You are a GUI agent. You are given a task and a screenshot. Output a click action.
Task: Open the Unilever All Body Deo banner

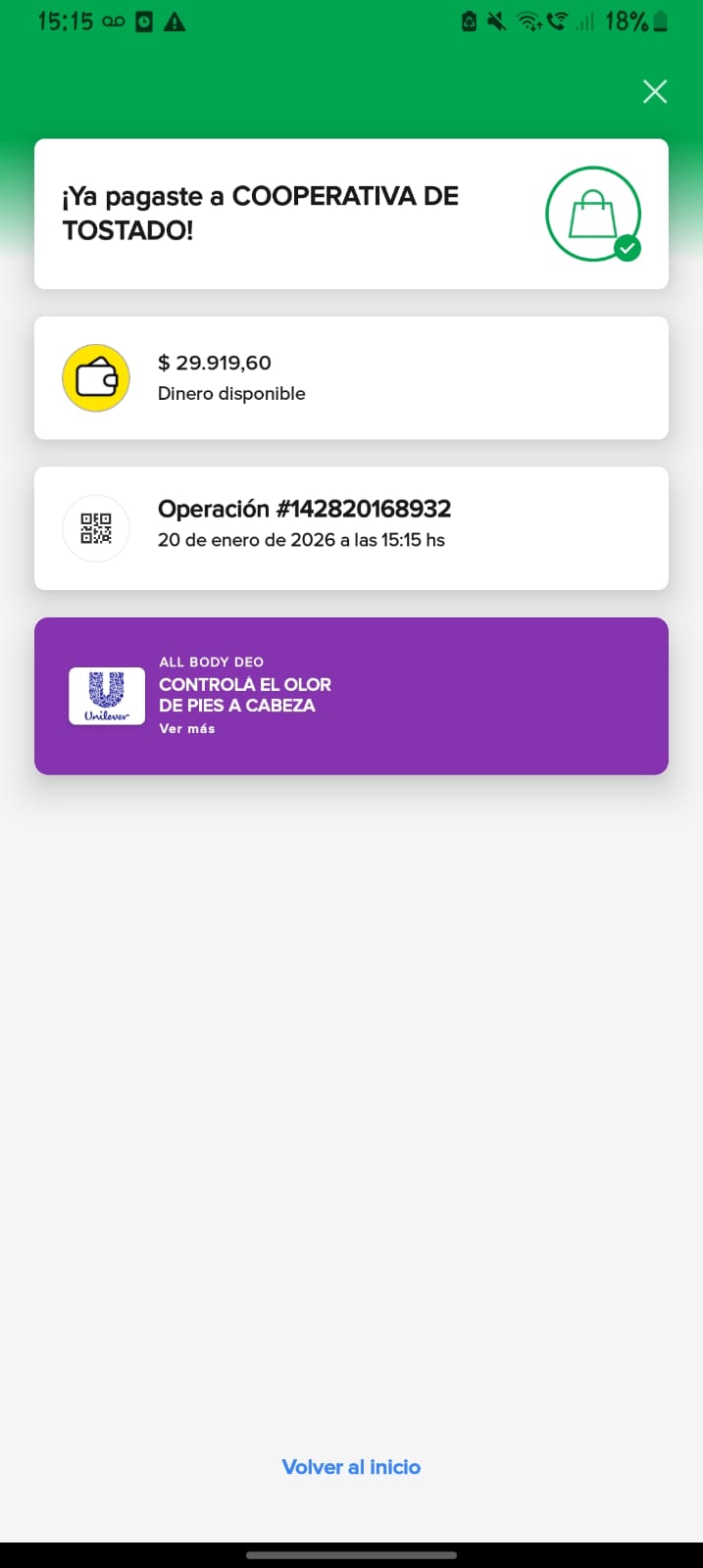[x=351, y=696]
